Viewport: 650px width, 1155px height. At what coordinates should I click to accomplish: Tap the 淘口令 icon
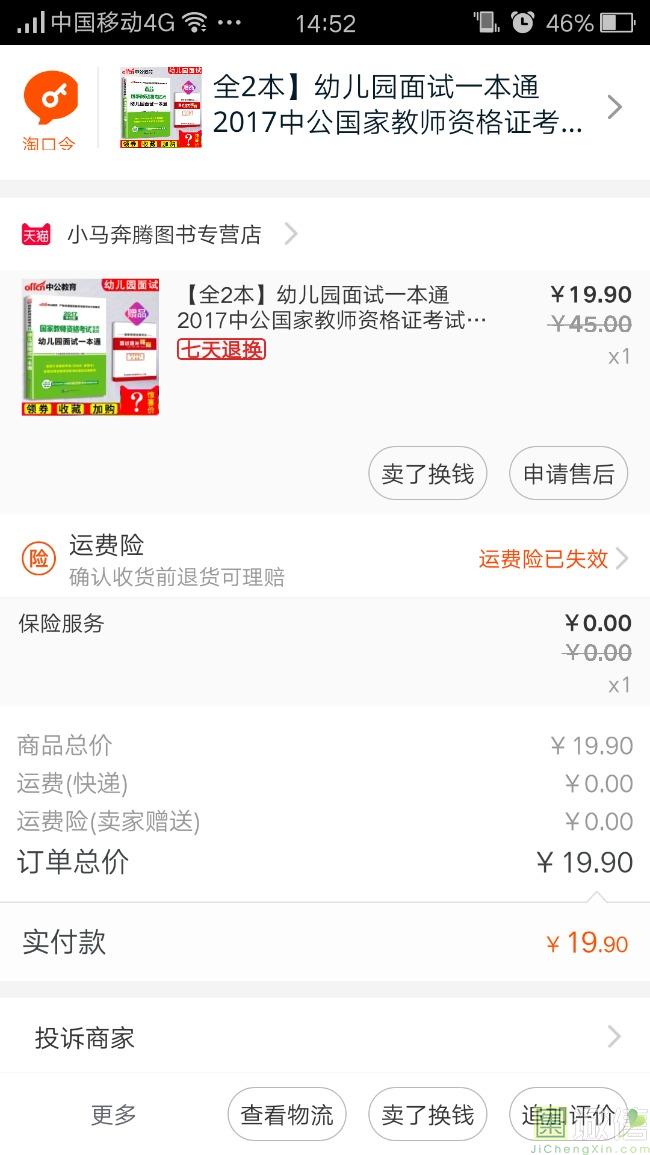[x=50, y=108]
